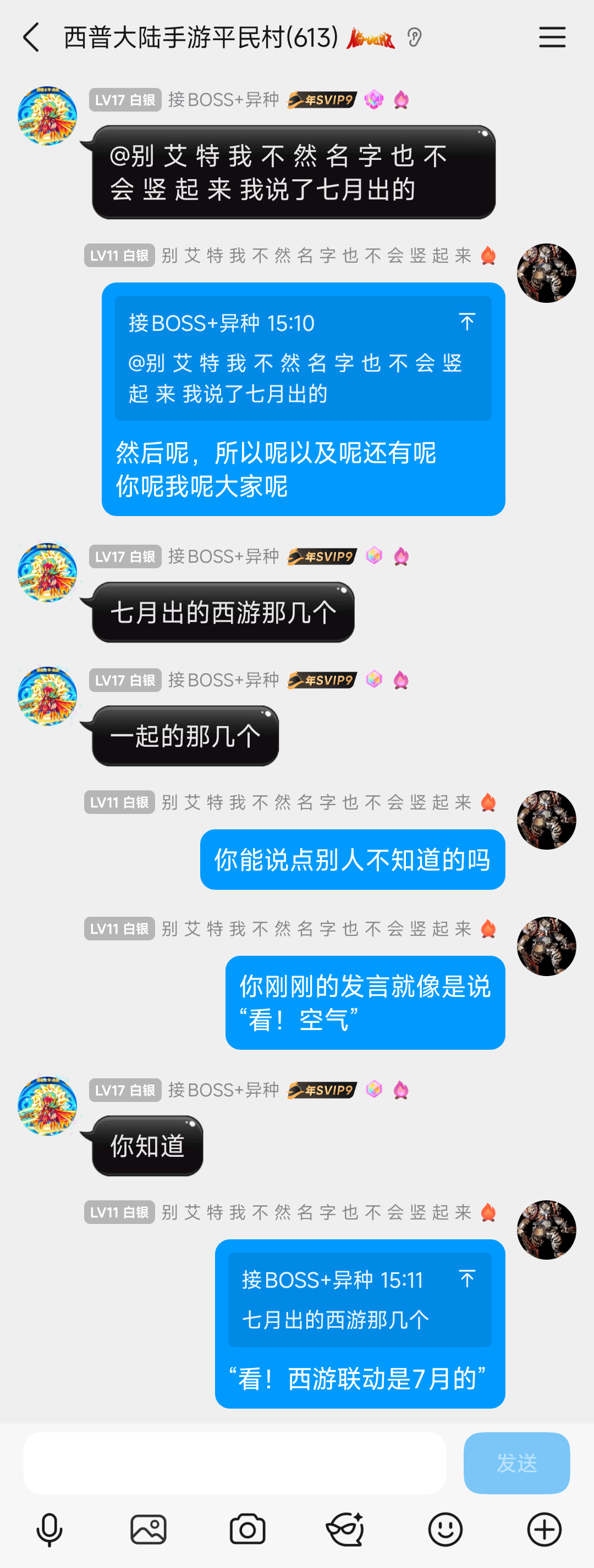Go back from the group chat
This screenshot has height=1568, width=594.
point(31,38)
